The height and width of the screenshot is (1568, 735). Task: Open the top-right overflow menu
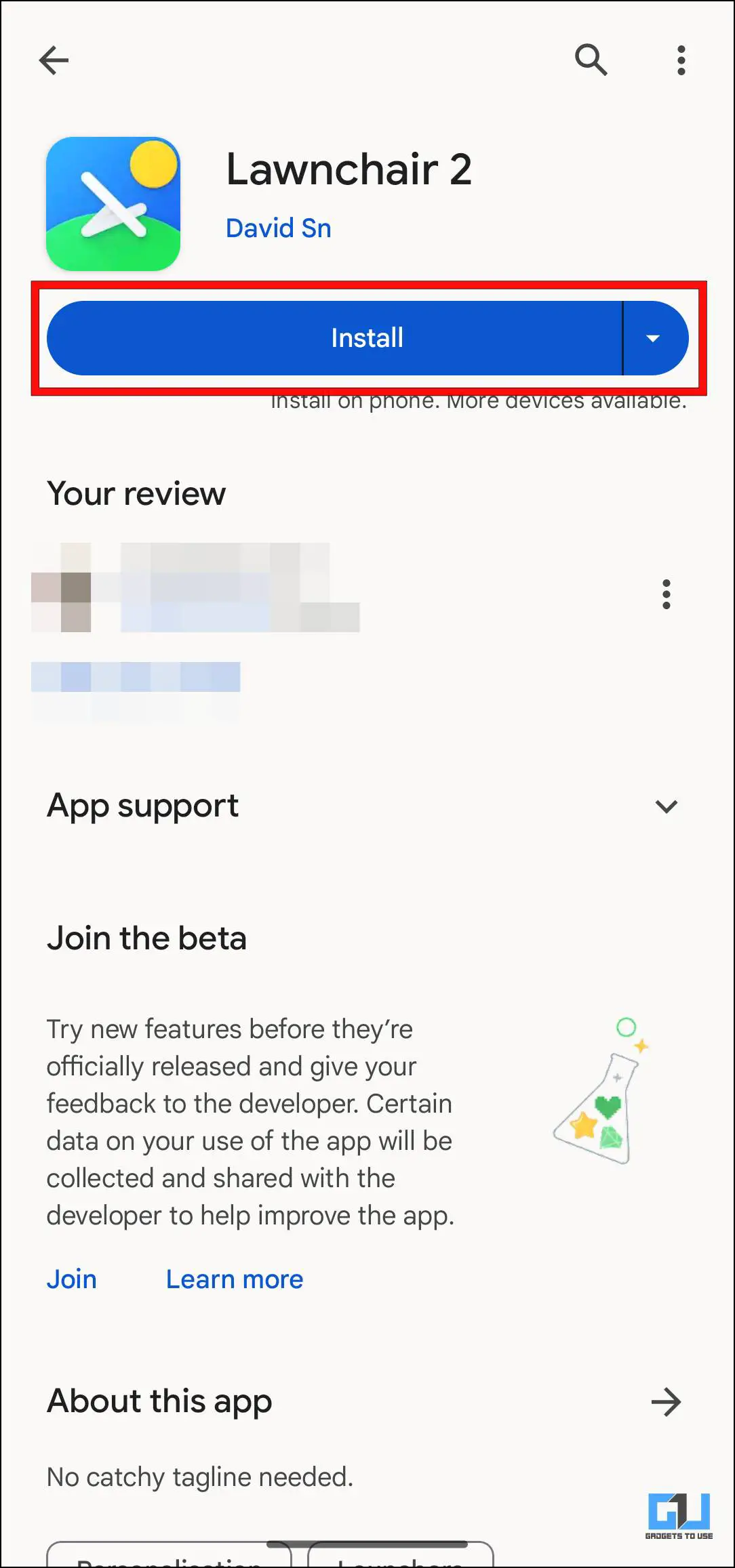[681, 60]
